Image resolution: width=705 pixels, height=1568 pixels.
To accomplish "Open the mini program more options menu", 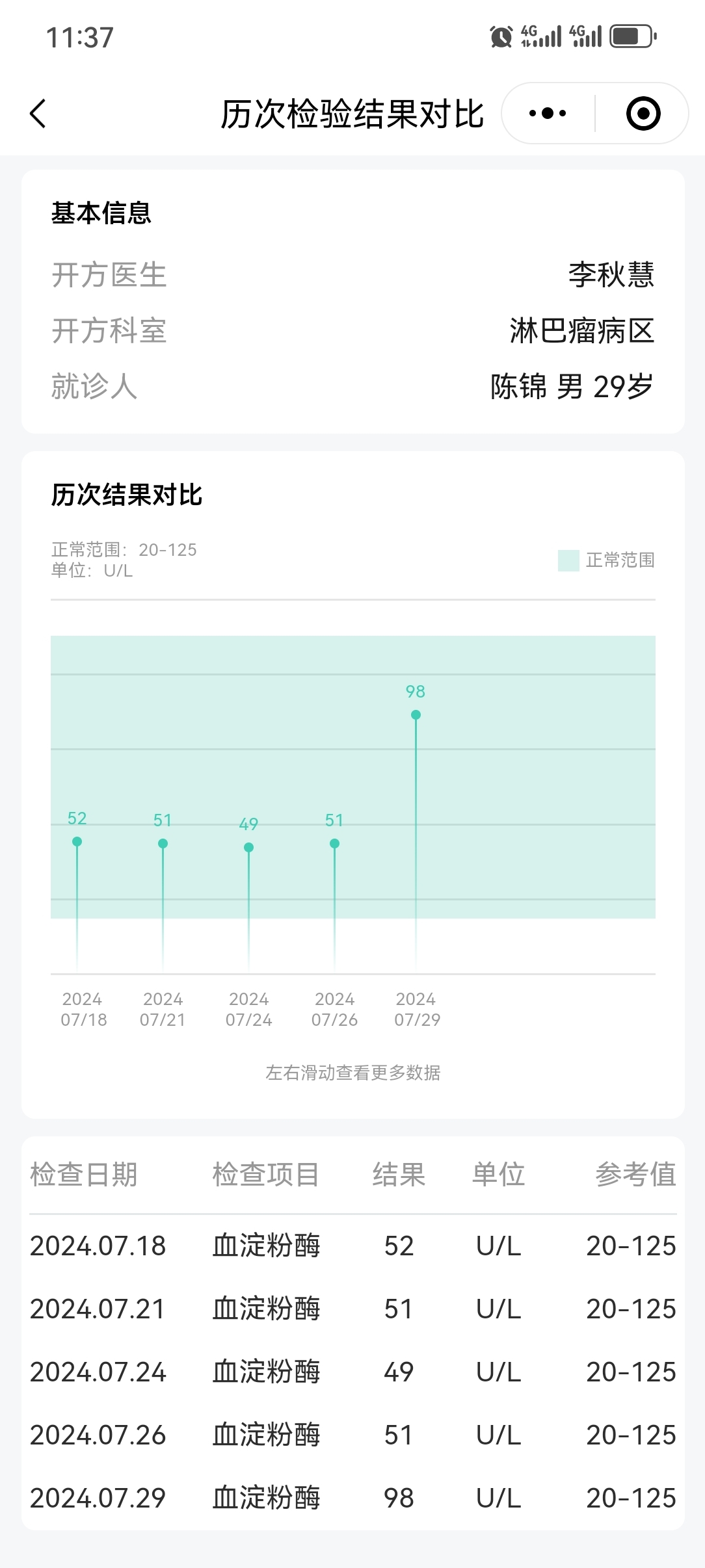I will (548, 114).
